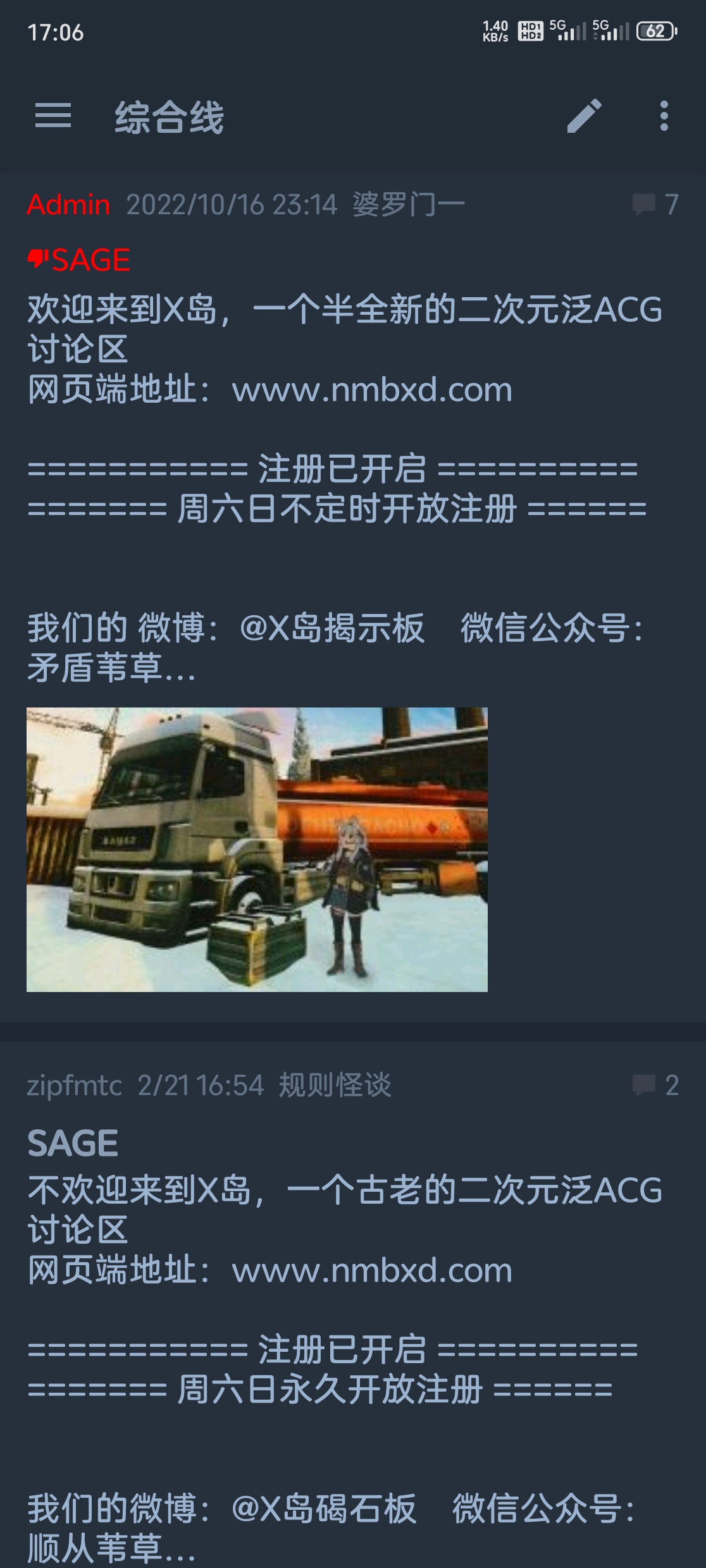The image size is (706, 1568).
Task: Open the hamburger drawer menu
Action: click(x=53, y=116)
